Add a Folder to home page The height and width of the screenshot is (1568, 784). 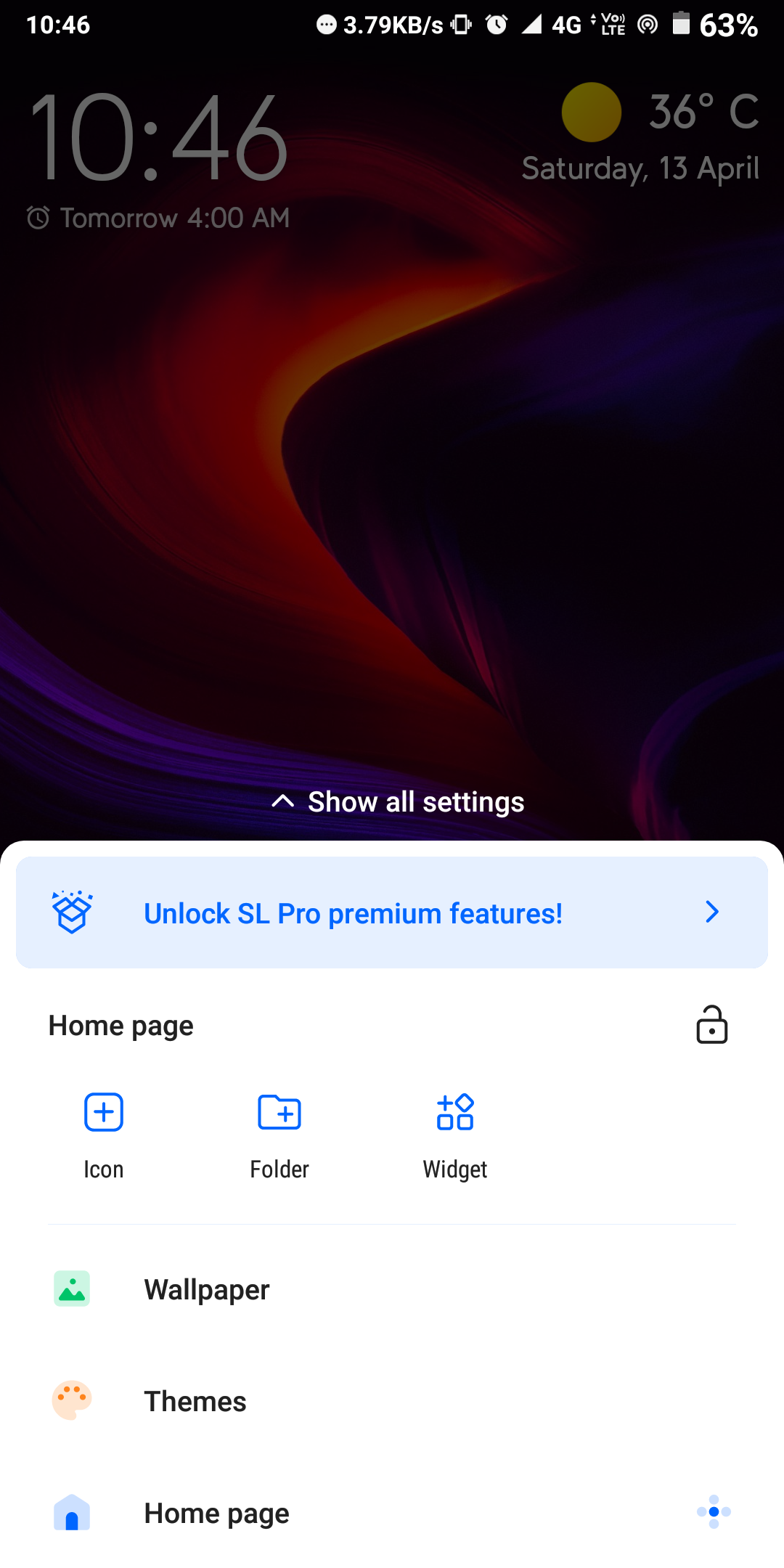tap(279, 1131)
